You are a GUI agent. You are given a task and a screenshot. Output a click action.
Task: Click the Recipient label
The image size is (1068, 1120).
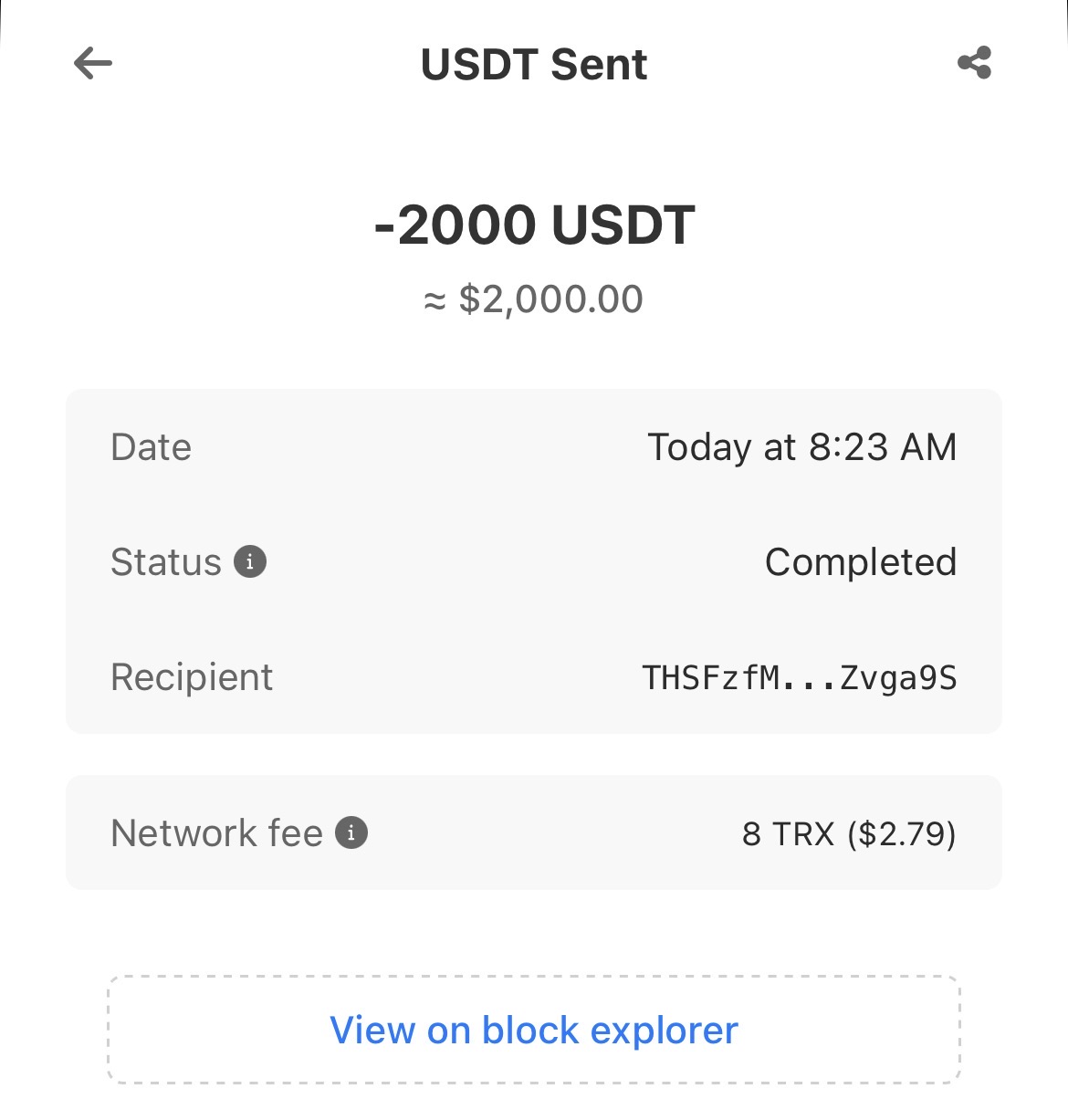[x=191, y=676]
